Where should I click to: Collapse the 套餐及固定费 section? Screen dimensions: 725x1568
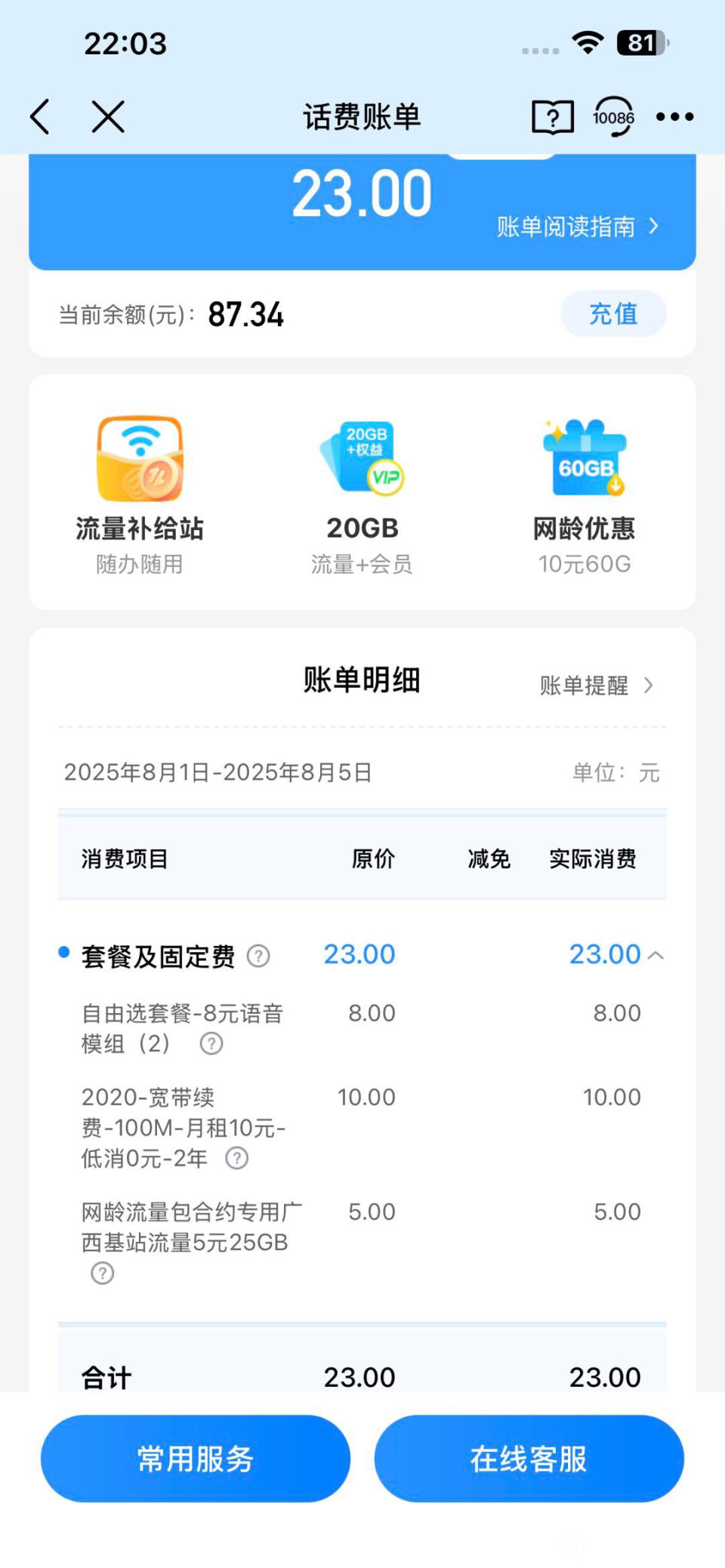coord(656,956)
